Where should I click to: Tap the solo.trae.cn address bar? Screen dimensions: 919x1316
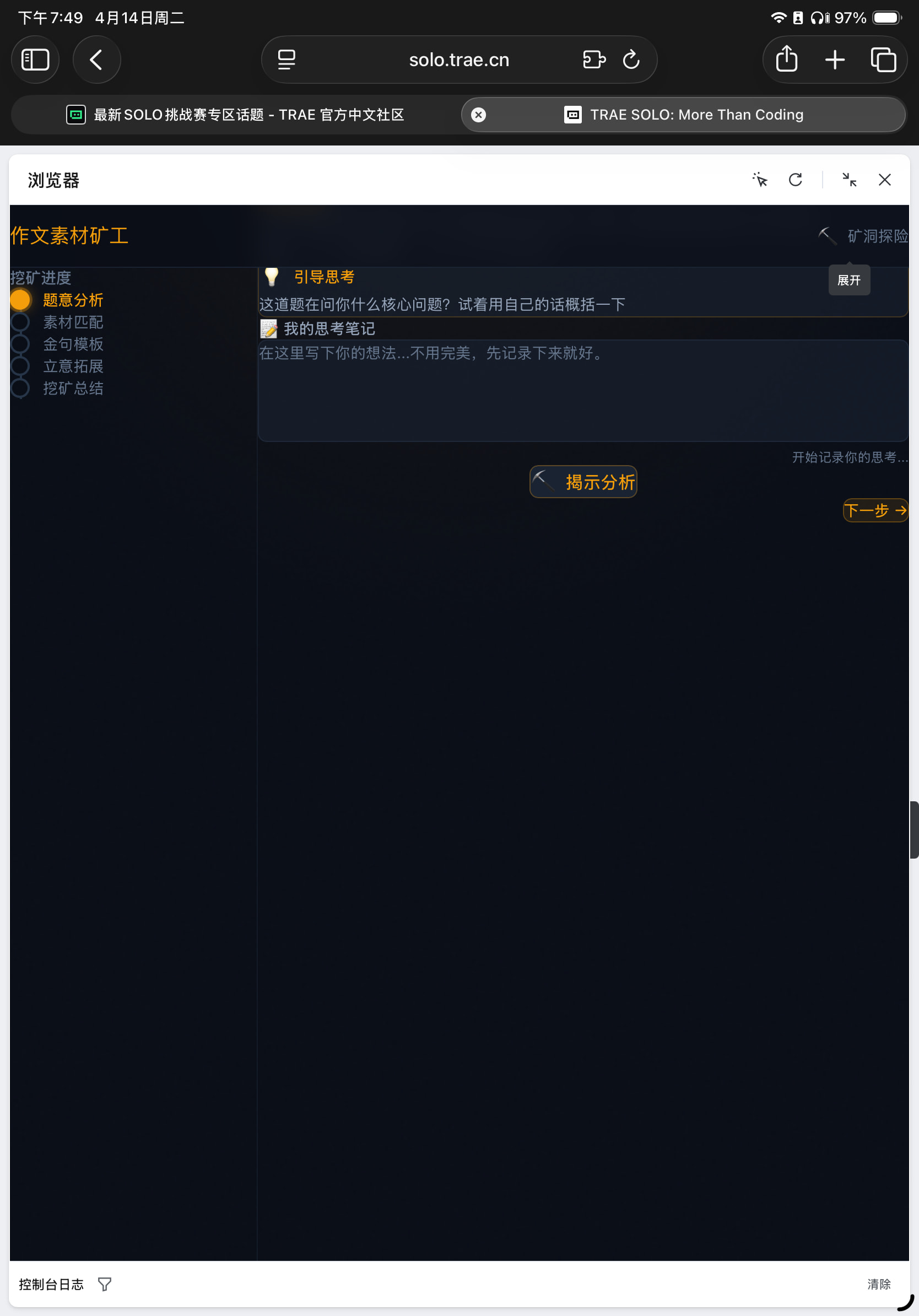[x=458, y=60]
